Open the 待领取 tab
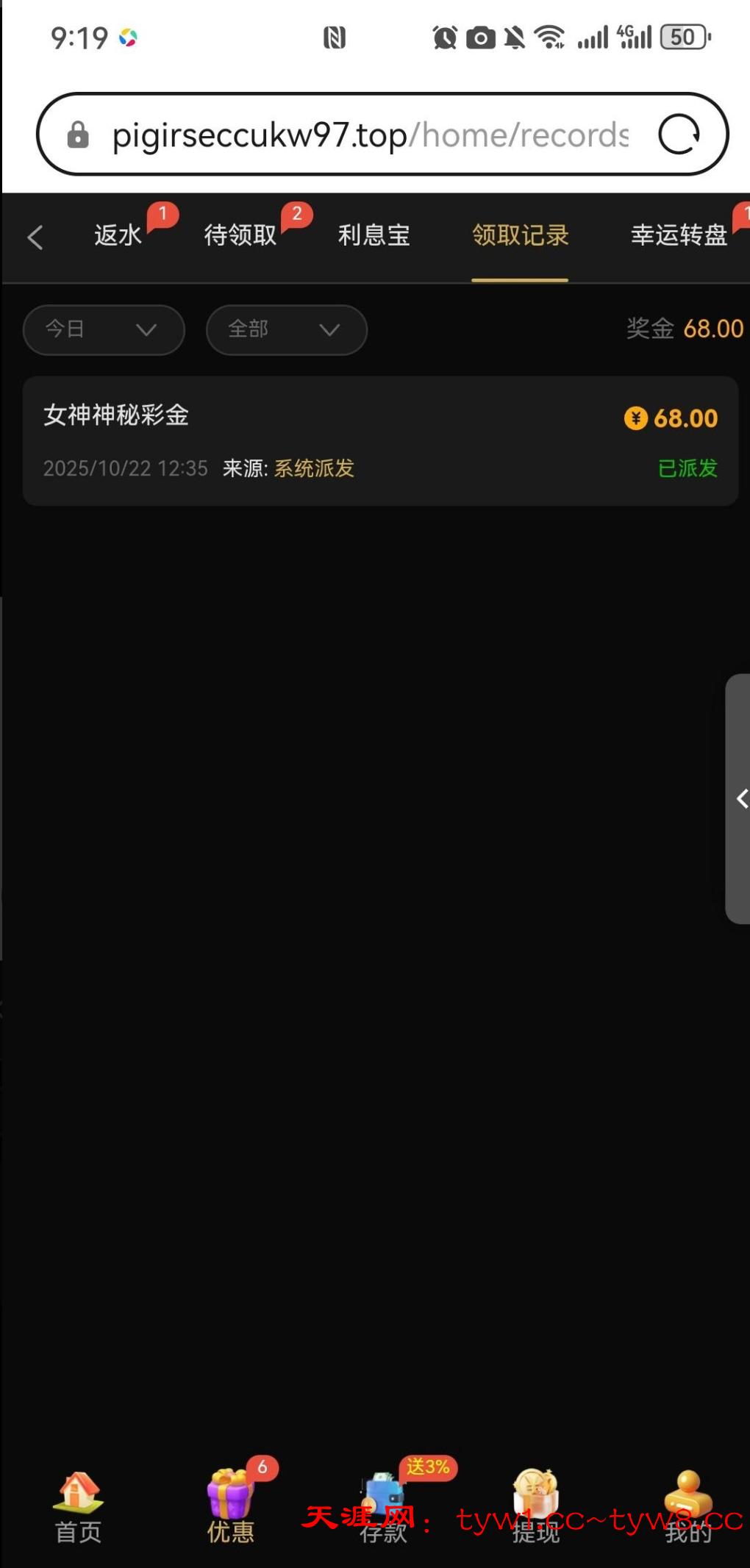 pyautogui.click(x=240, y=235)
